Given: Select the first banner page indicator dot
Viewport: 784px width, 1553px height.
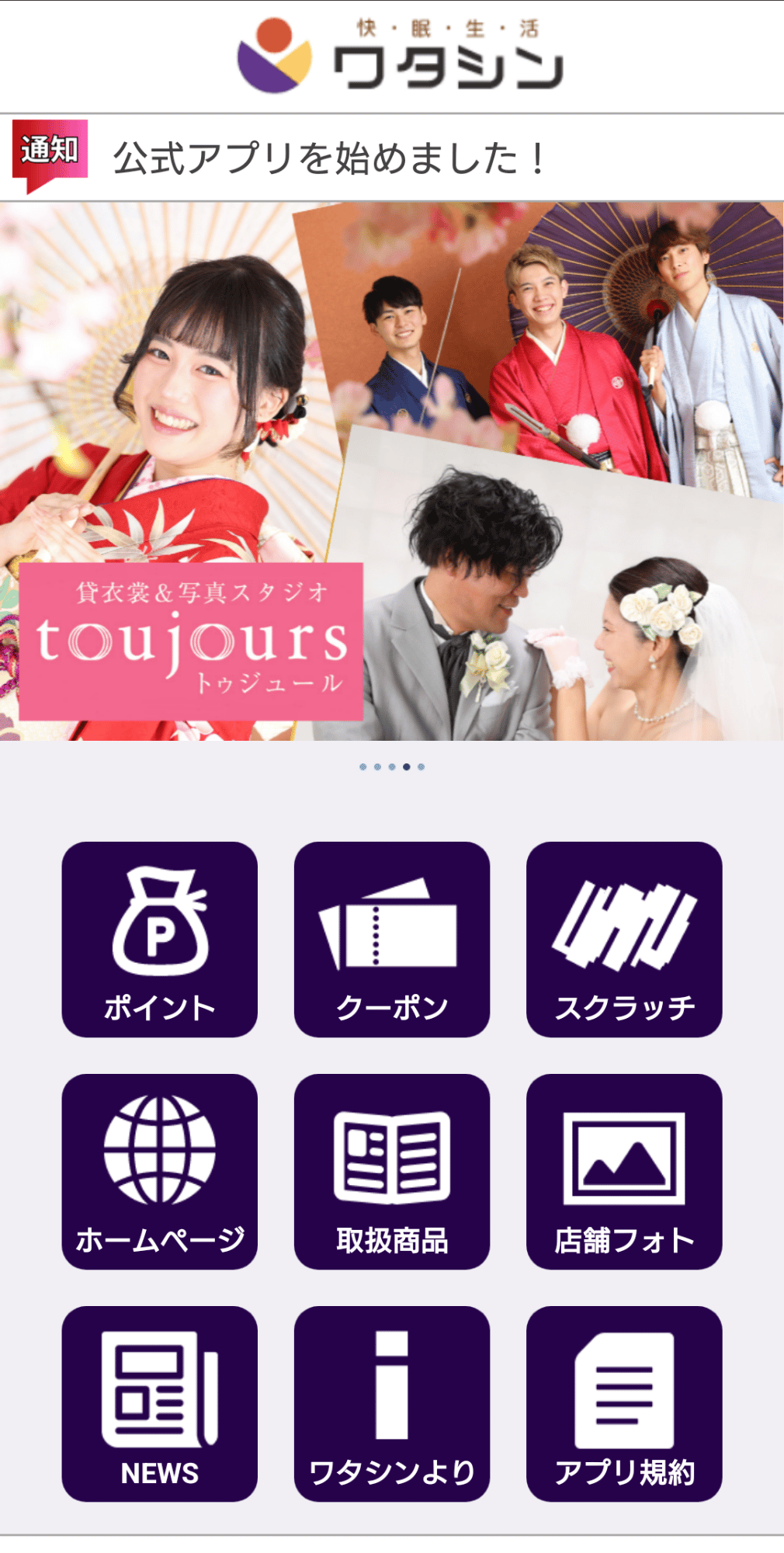Looking at the screenshot, I should coord(363,766).
